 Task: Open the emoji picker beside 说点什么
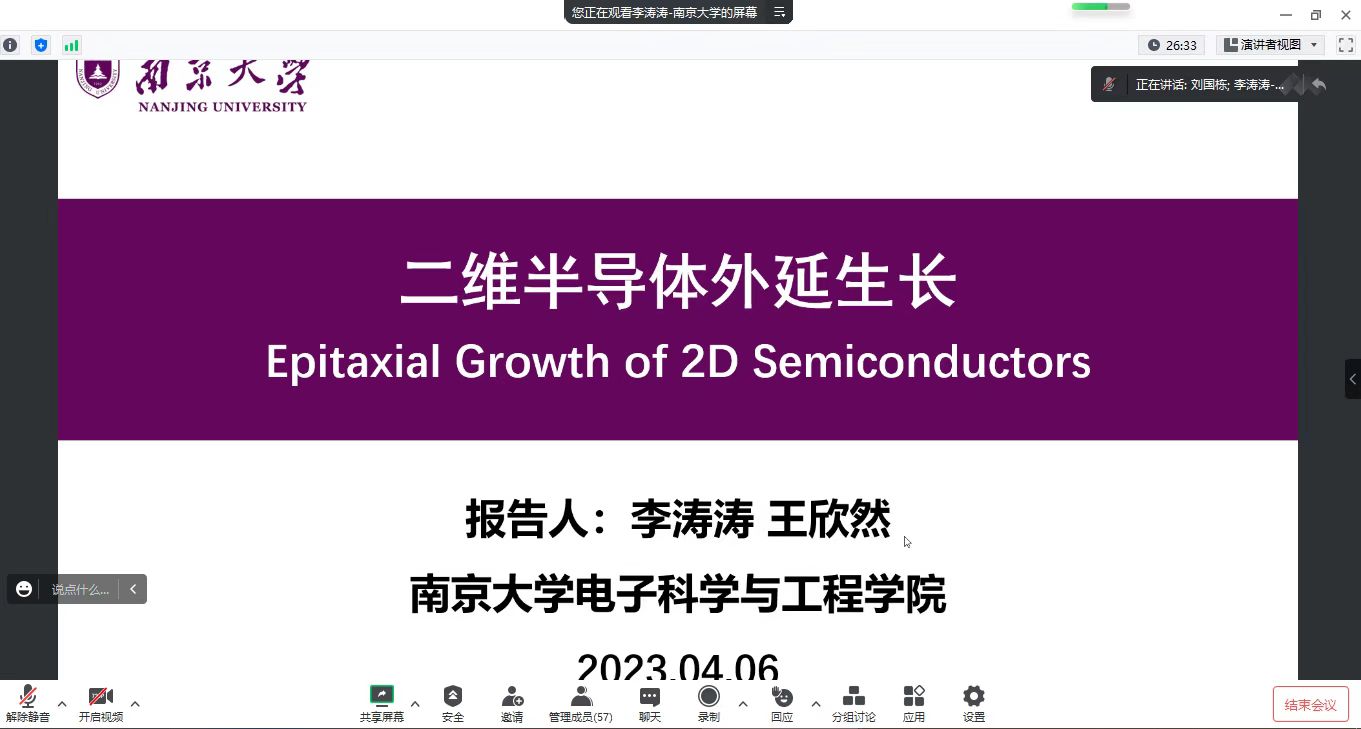tap(24, 589)
